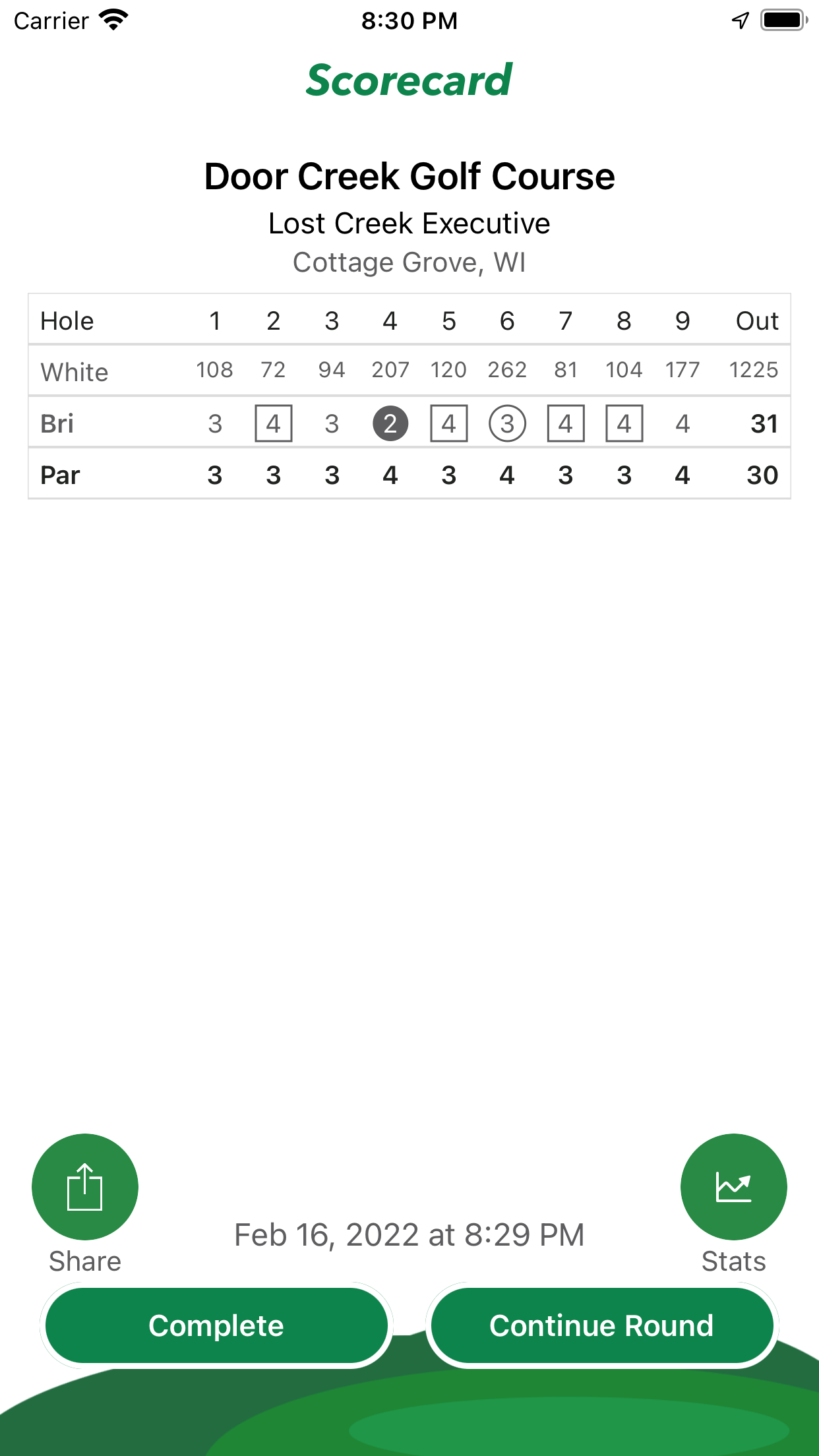The width and height of the screenshot is (819, 1456).
Task: Select Bri's total Out score of 31
Action: click(x=763, y=423)
